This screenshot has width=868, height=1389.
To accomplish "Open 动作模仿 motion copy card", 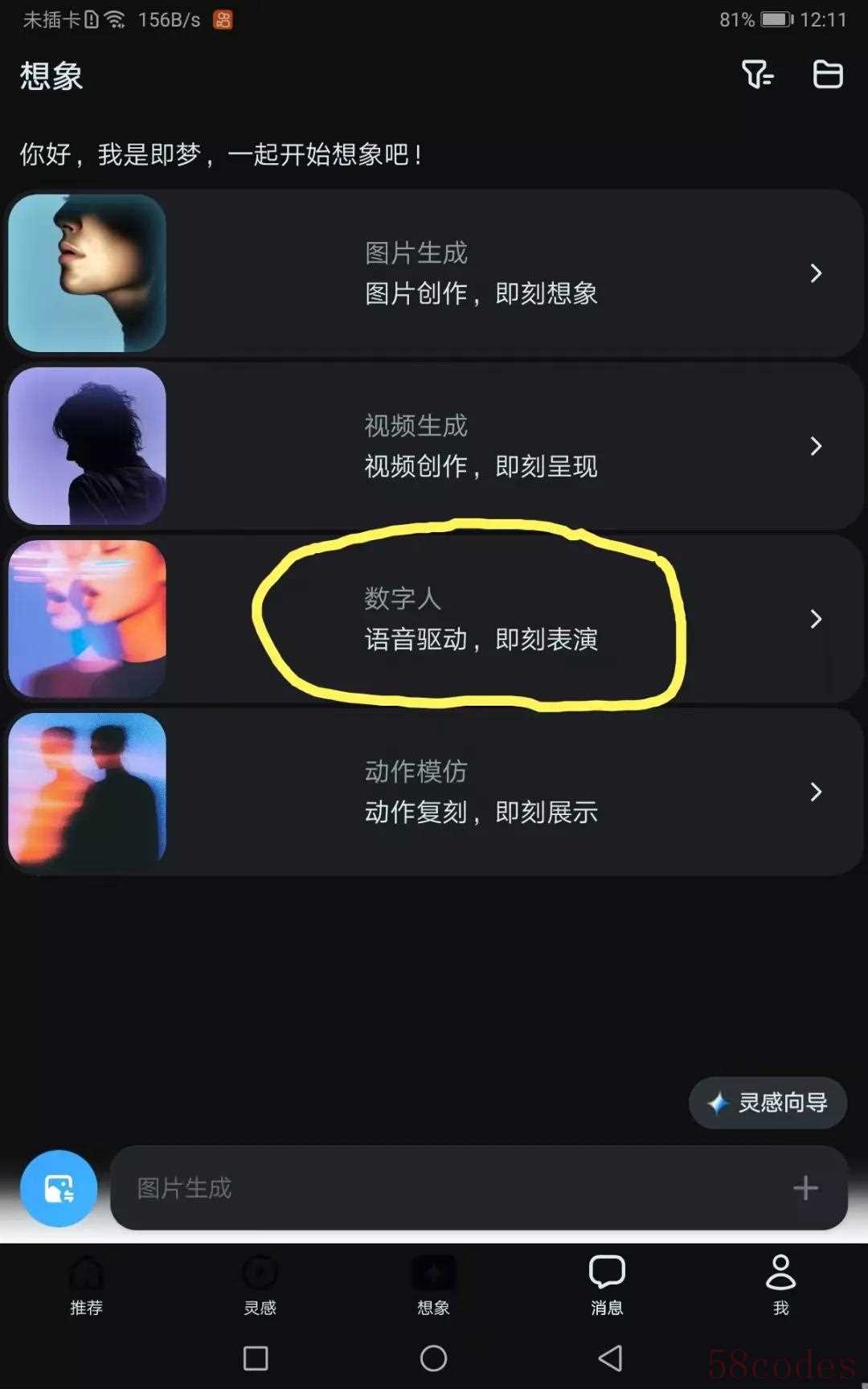I will tap(434, 792).
